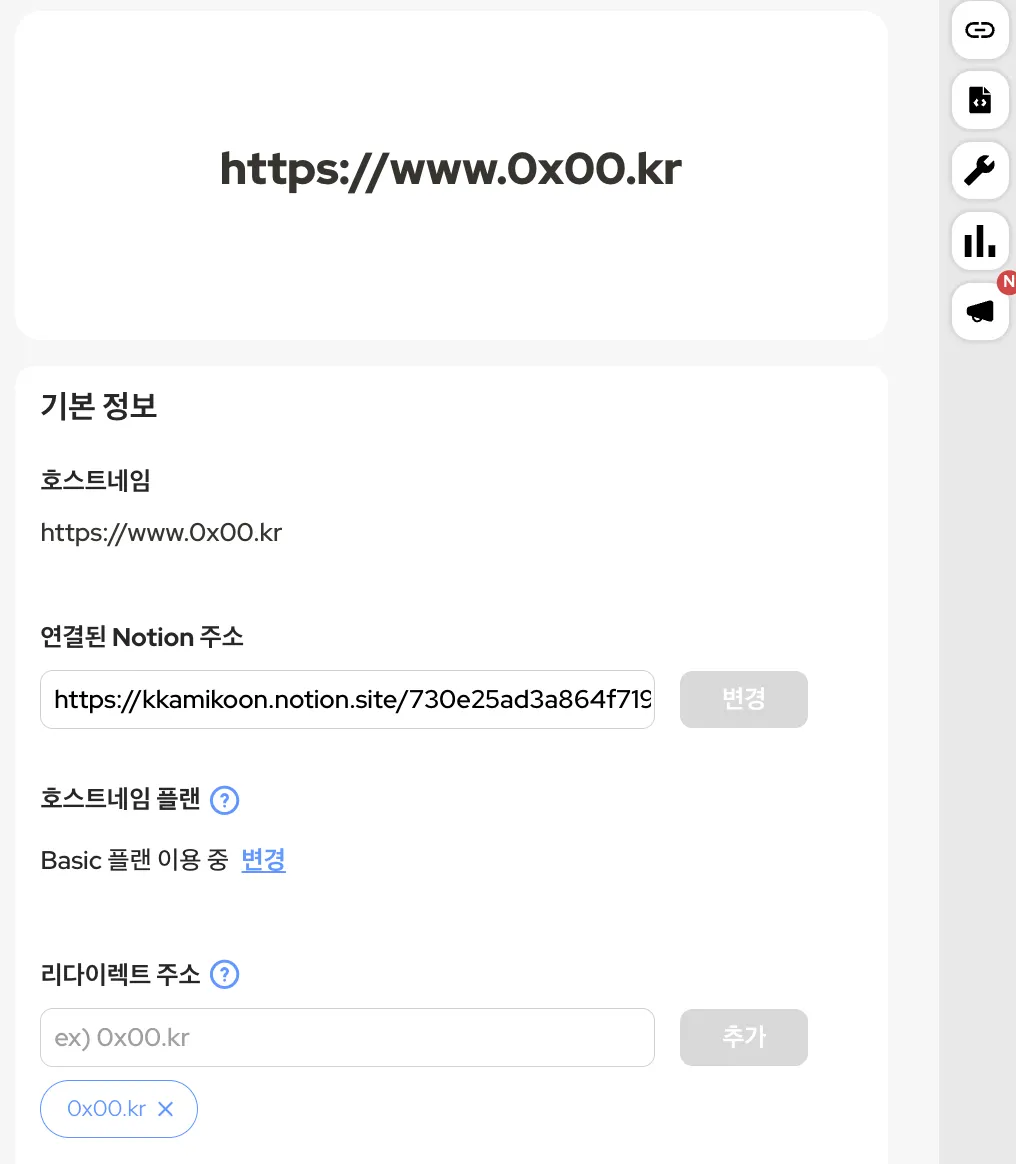Open the bar chart statistics icon
Screen dimensions: 1016x1164
click(979, 241)
